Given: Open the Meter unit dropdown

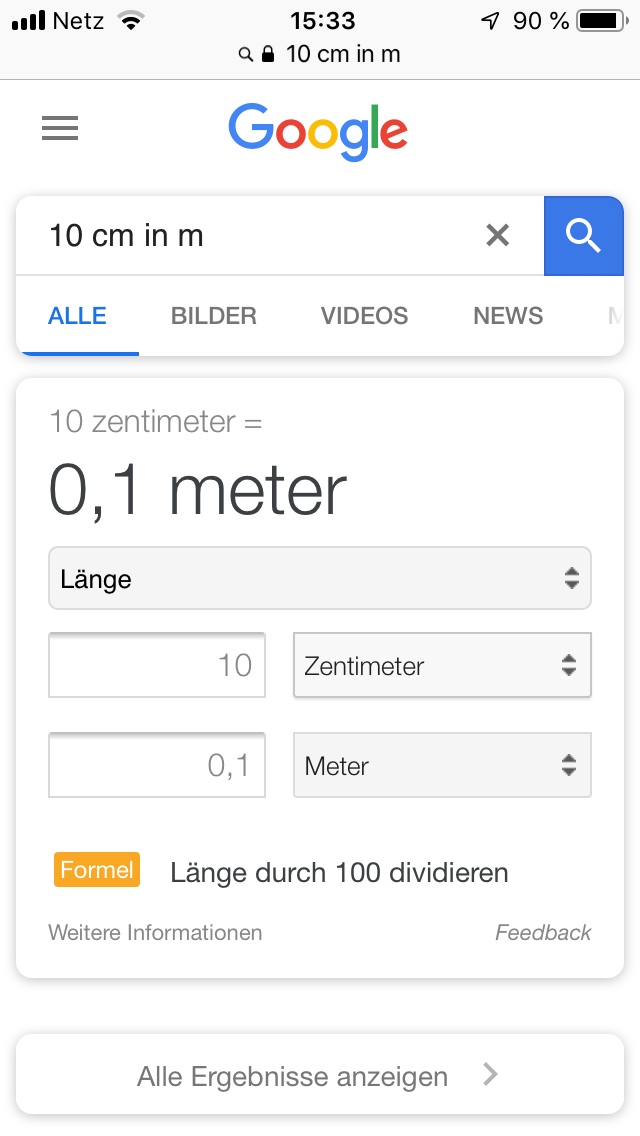Looking at the screenshot, I should (442, 765).
